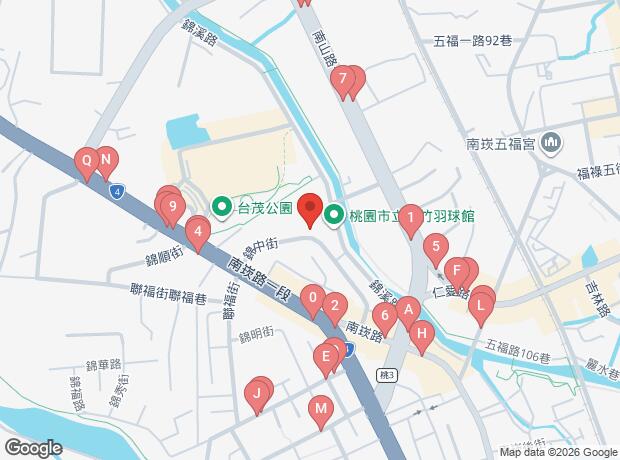Select the pin labeled H
620x460 pixels.
pos(422,334)
